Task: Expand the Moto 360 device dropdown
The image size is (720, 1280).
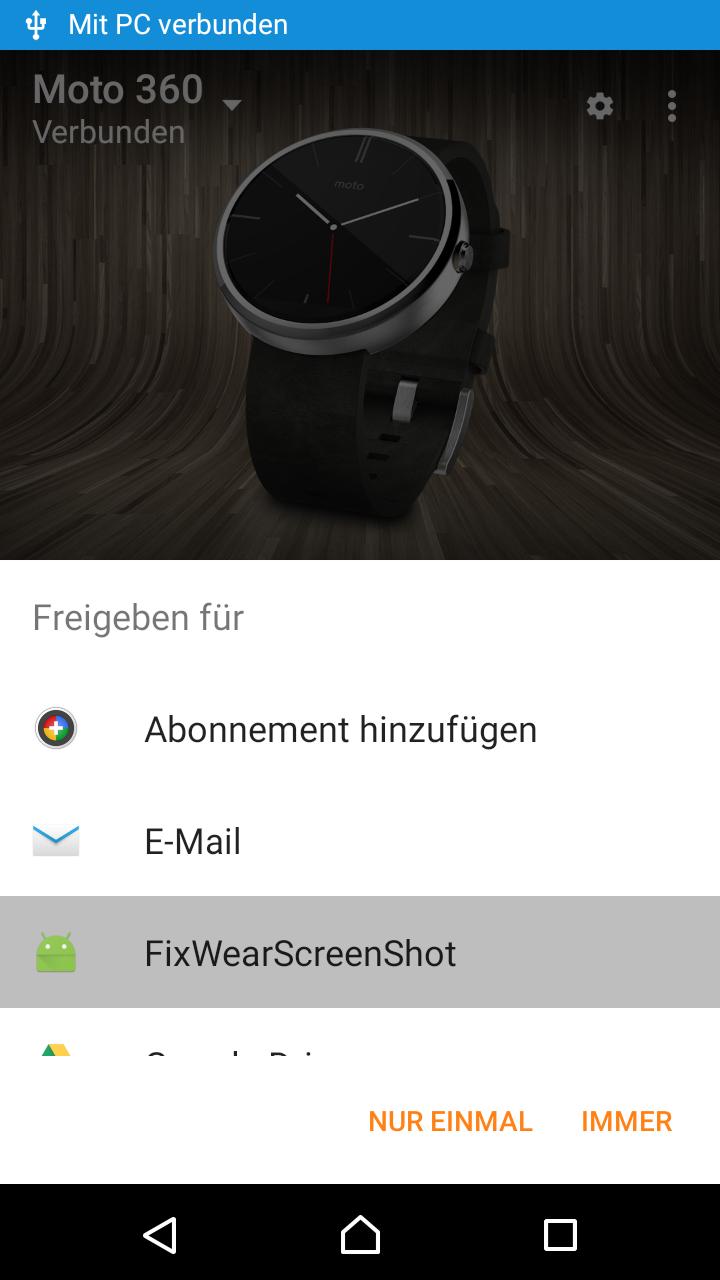Action: (x=233, y=105)
